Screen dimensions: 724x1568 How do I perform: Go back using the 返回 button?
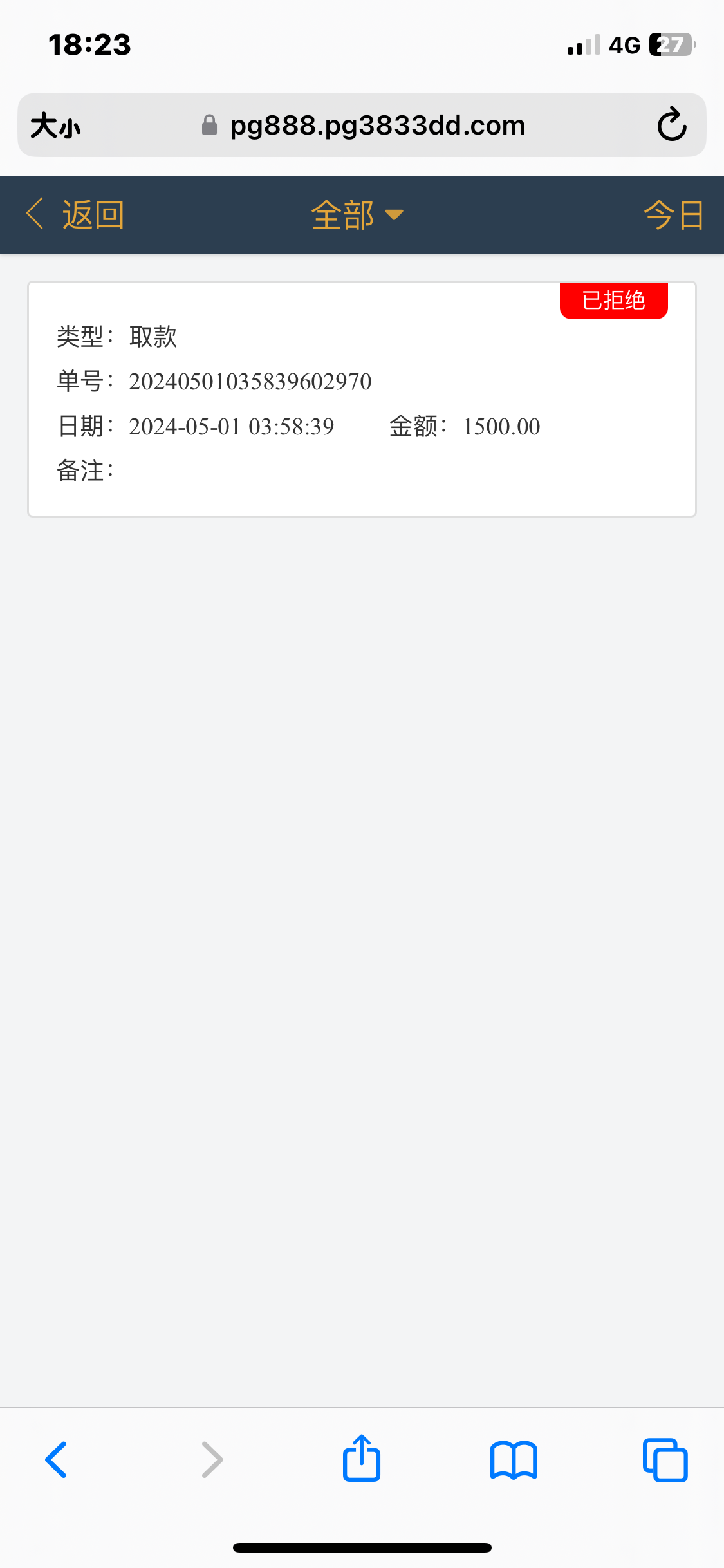(x=76, y=214)
